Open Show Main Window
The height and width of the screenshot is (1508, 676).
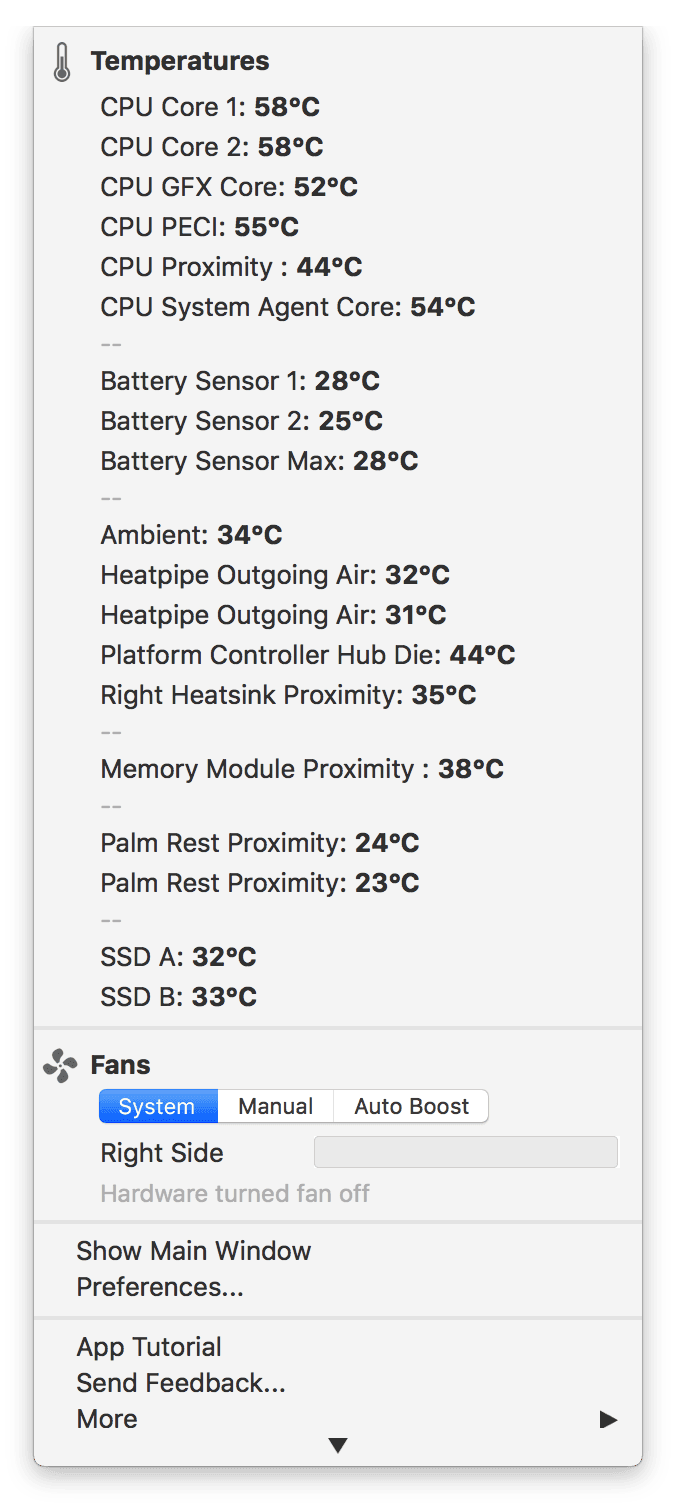(x=194, y=1251)
